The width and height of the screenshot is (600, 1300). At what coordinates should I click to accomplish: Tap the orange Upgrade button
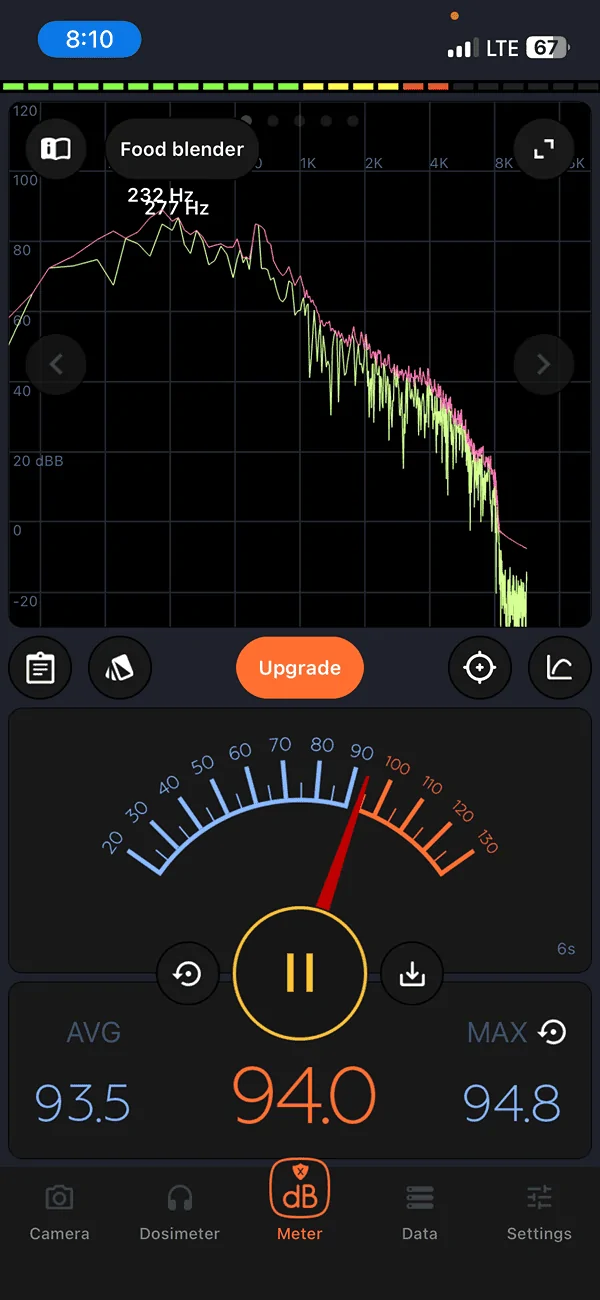(x=300, y=668)
